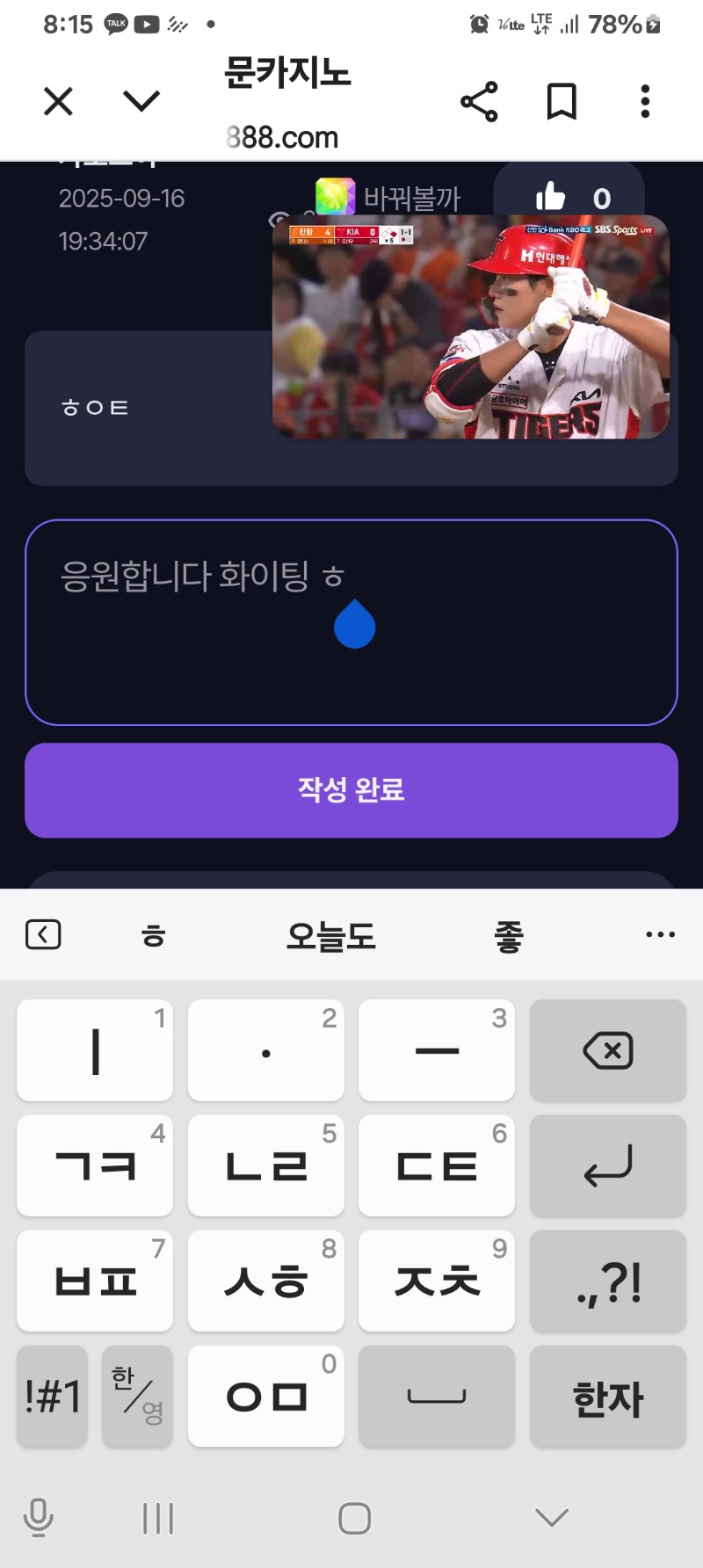The image size is (703, 1568).
Task: Focus the comment text field
Action: [x=351, y=622]
